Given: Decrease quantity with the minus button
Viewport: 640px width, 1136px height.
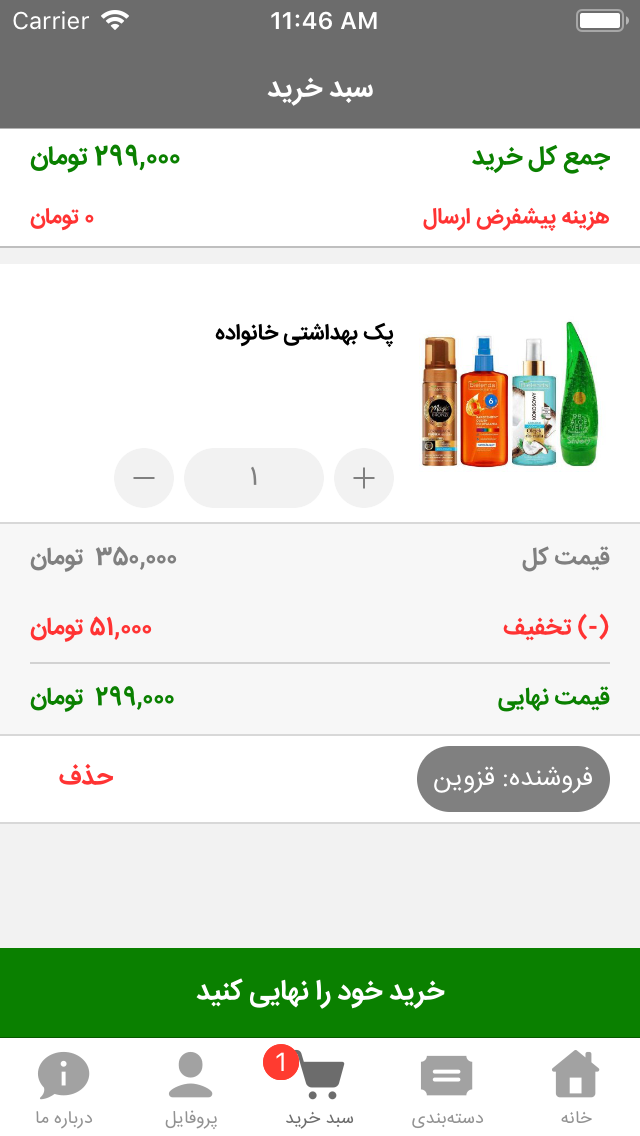Looking at the screenshot, I should click(x=144, y=478).
